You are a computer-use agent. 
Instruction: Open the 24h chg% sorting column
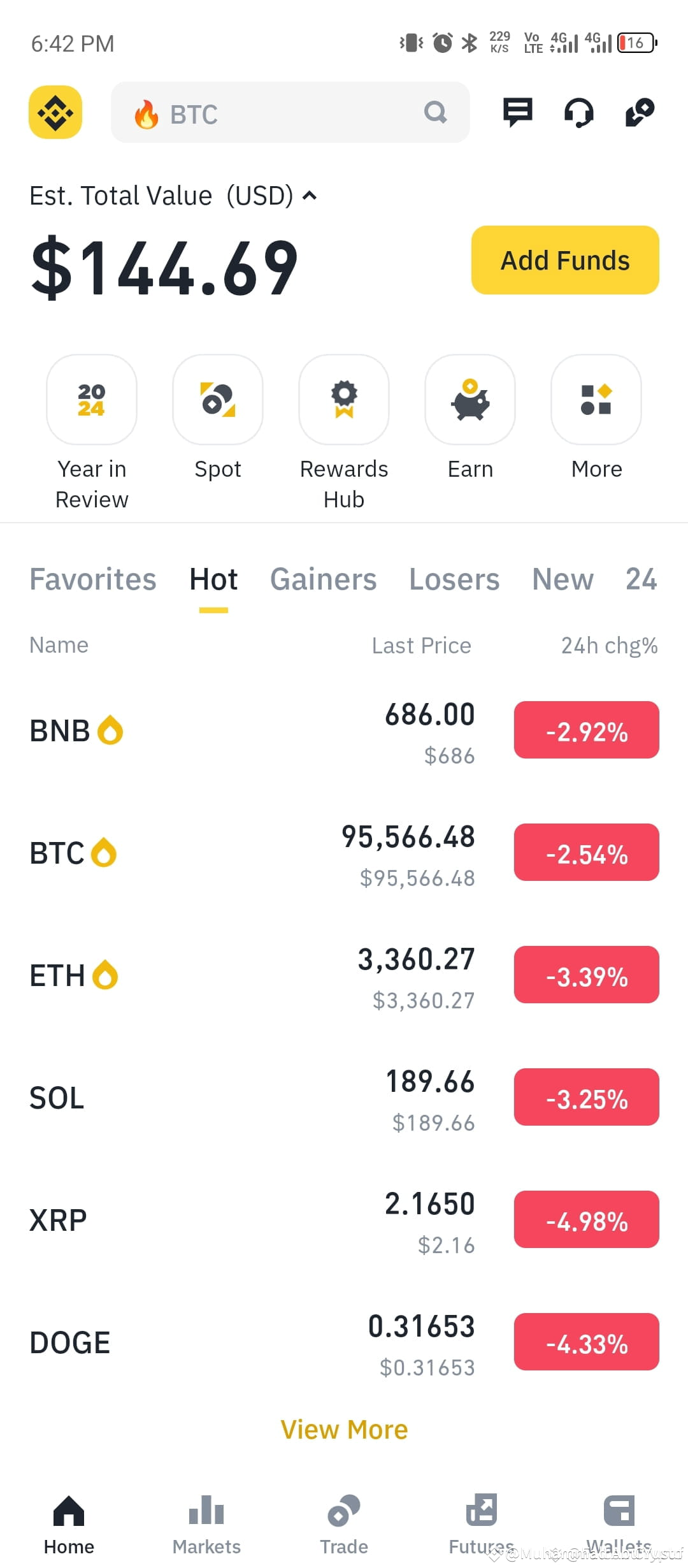click(x=608, y=645)
